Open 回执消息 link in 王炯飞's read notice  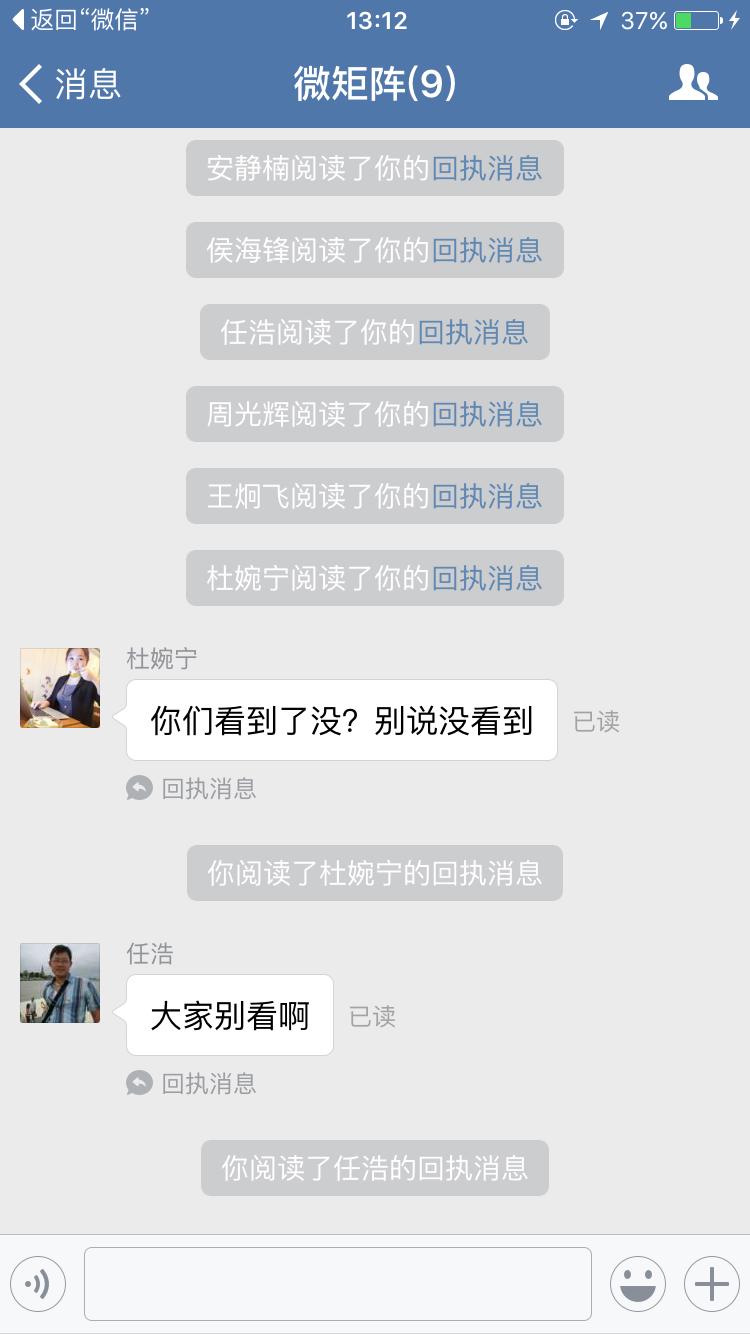(x=487, y=496)
